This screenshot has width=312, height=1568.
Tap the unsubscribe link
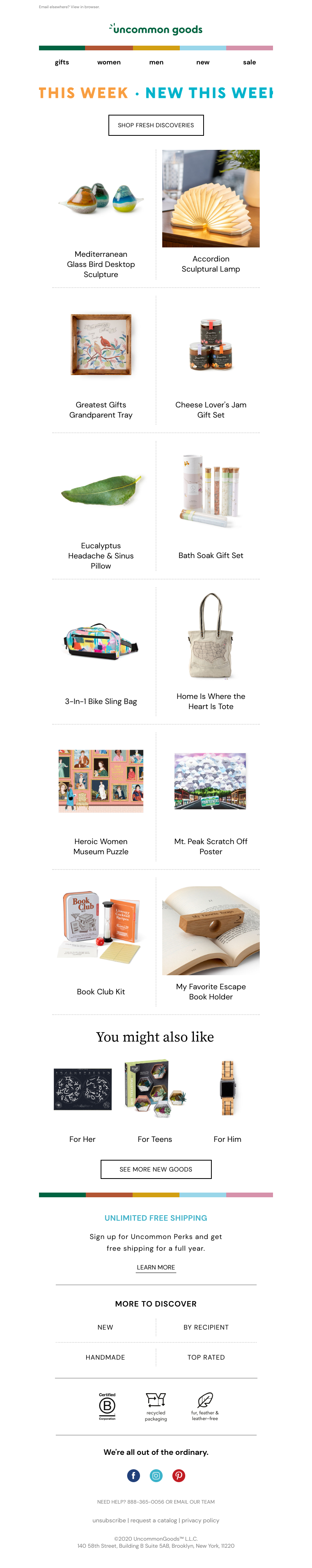[x=109, y=1520]
